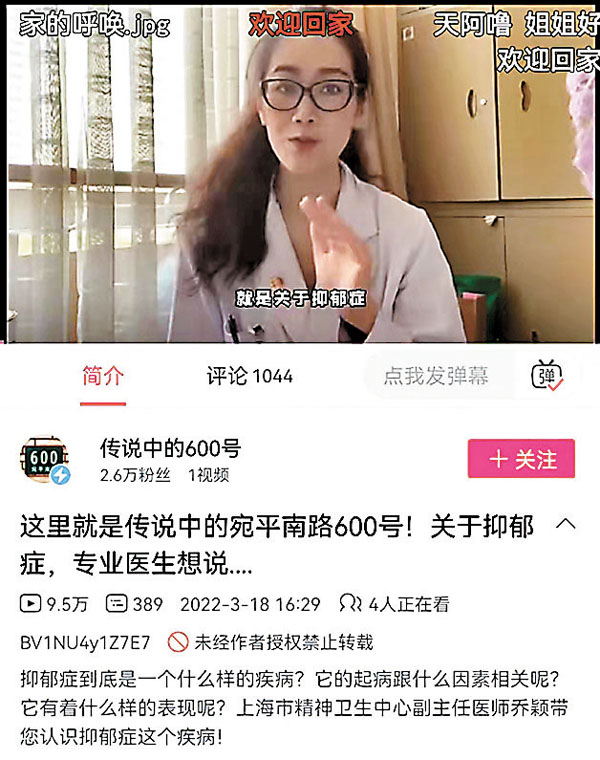600x760 pixels.
Task: Switch to the 简介 tab
Action: pos(104,376)
